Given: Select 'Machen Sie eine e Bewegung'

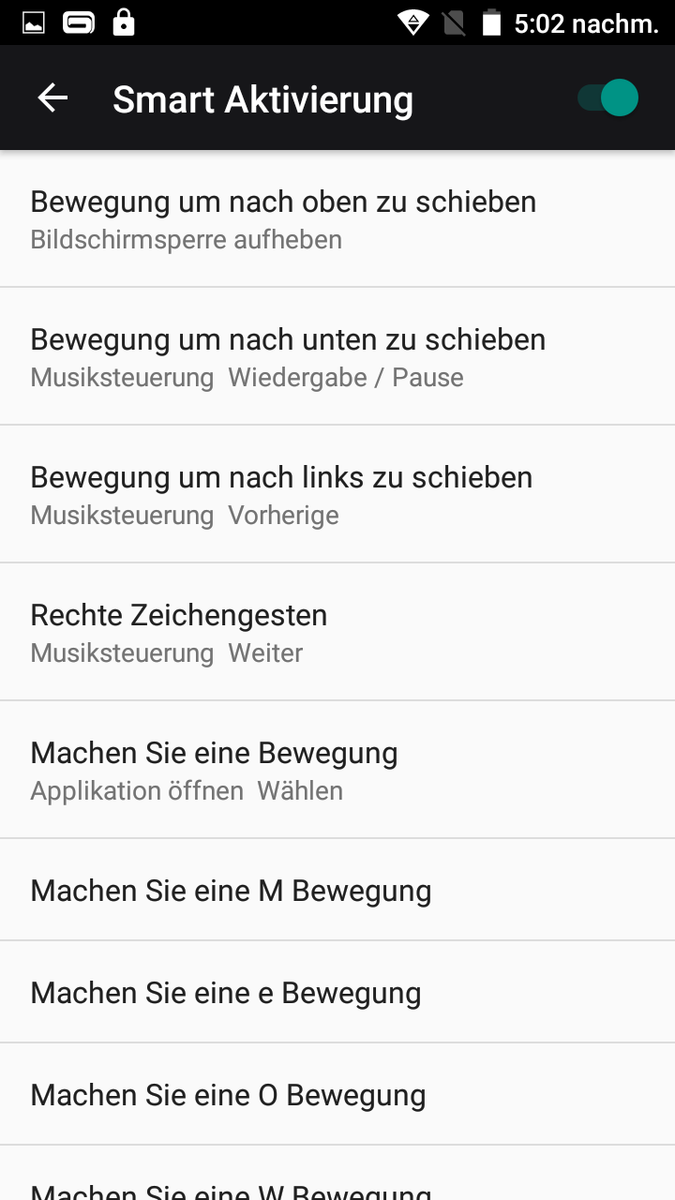Looking at the screenshot, I should tap(337, 992).
